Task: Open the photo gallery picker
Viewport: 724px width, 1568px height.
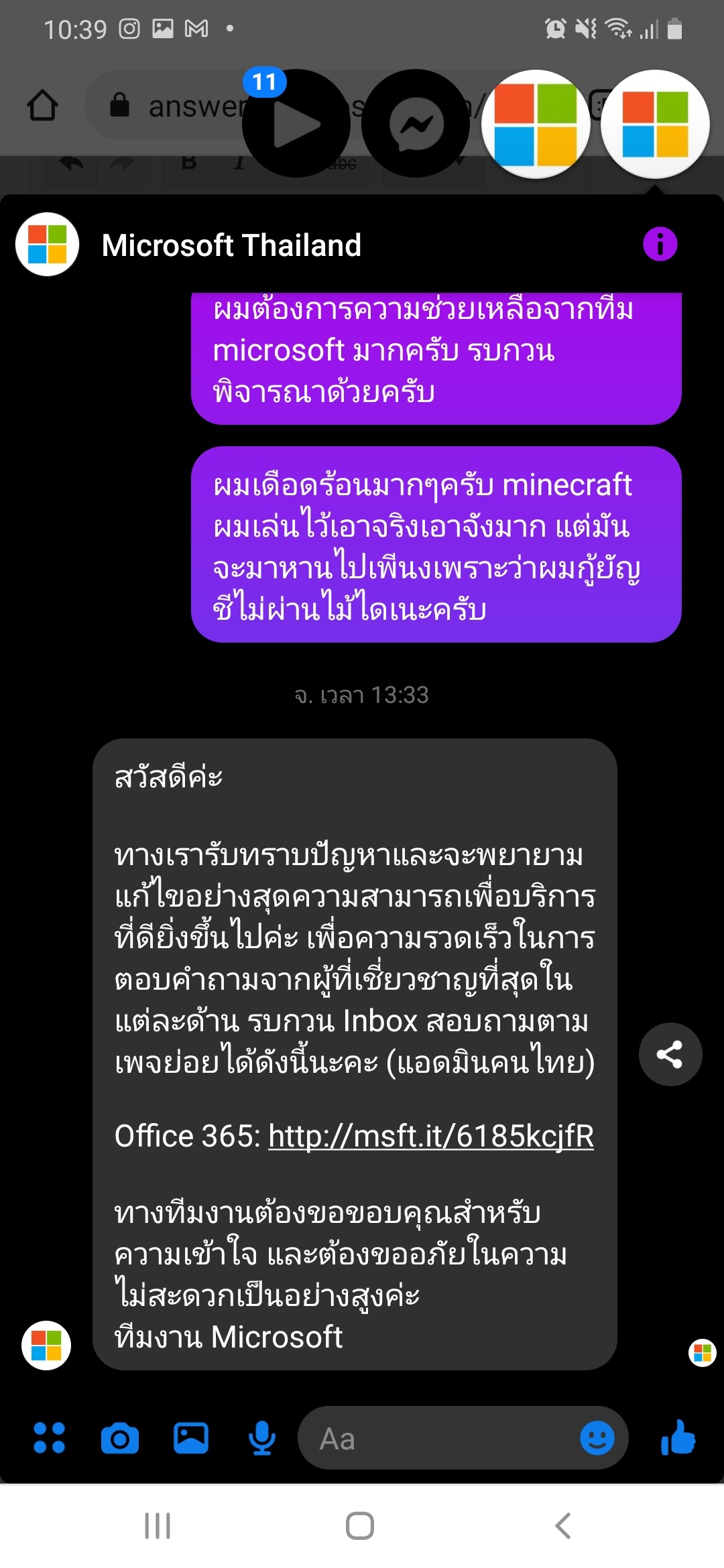Action: (x=191, y=1438)
